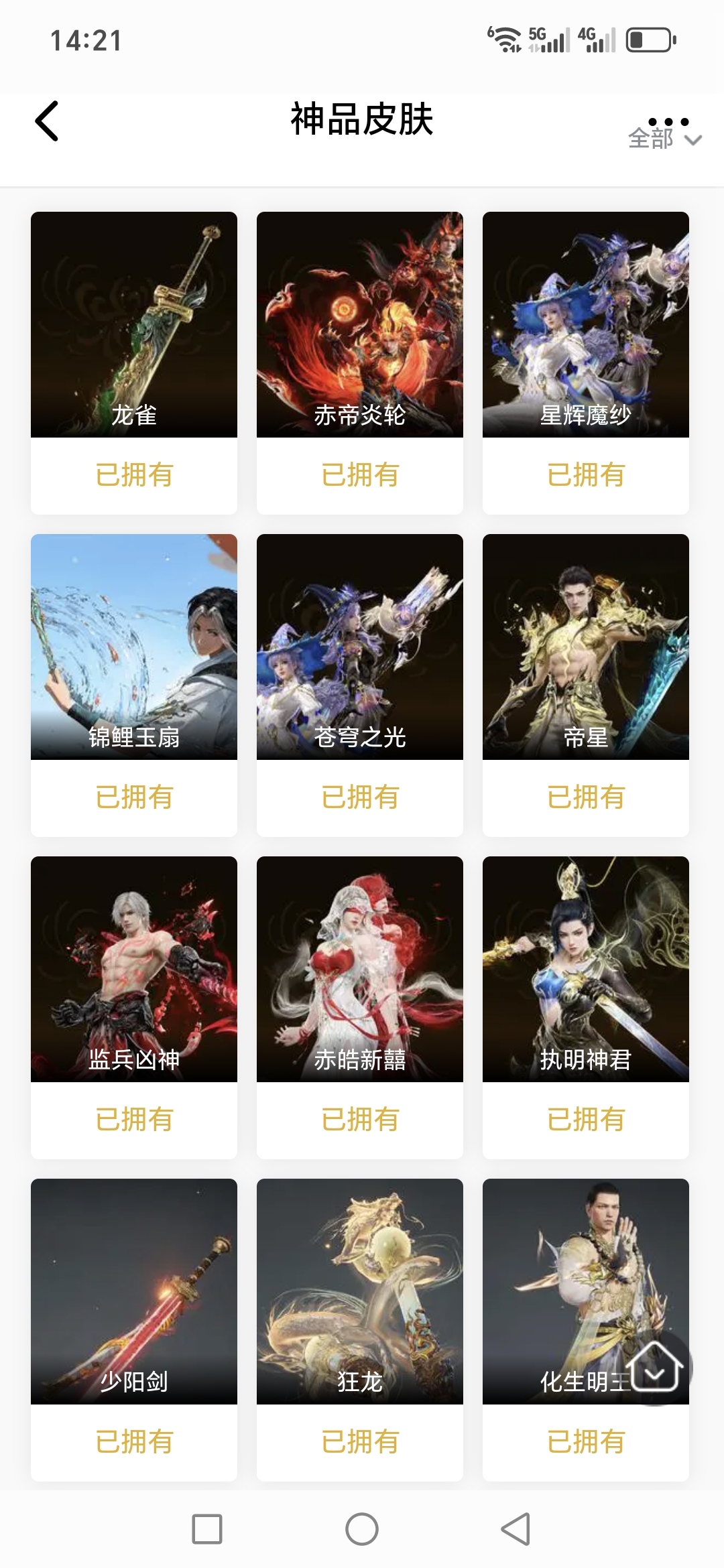Tap the floating house shortcut button
724x1568 pixels.
(x=655, y=1367)
